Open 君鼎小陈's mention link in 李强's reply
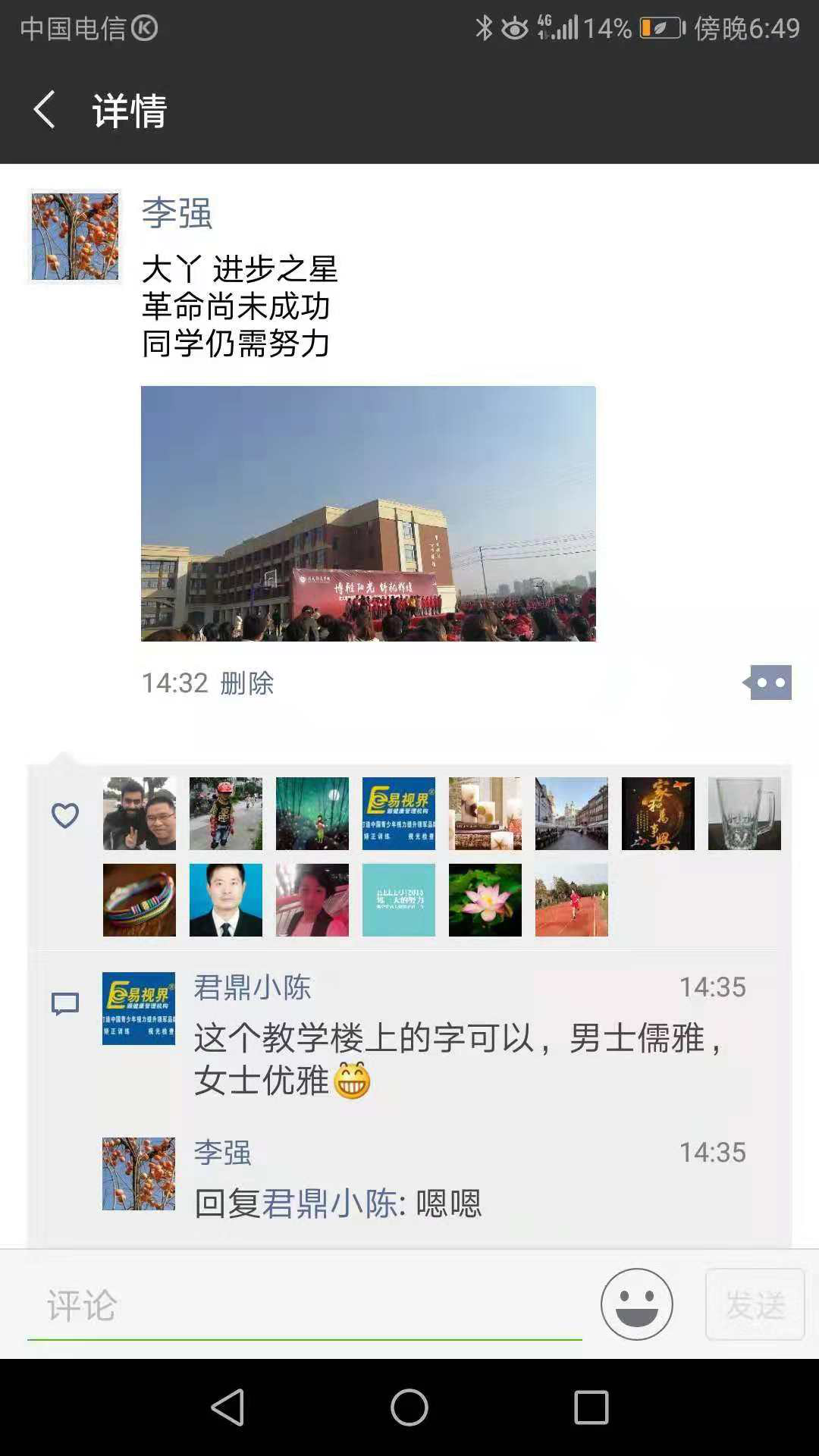Image resolution: width=819 pixels, height=1456 pixels. click(329, 1203)
